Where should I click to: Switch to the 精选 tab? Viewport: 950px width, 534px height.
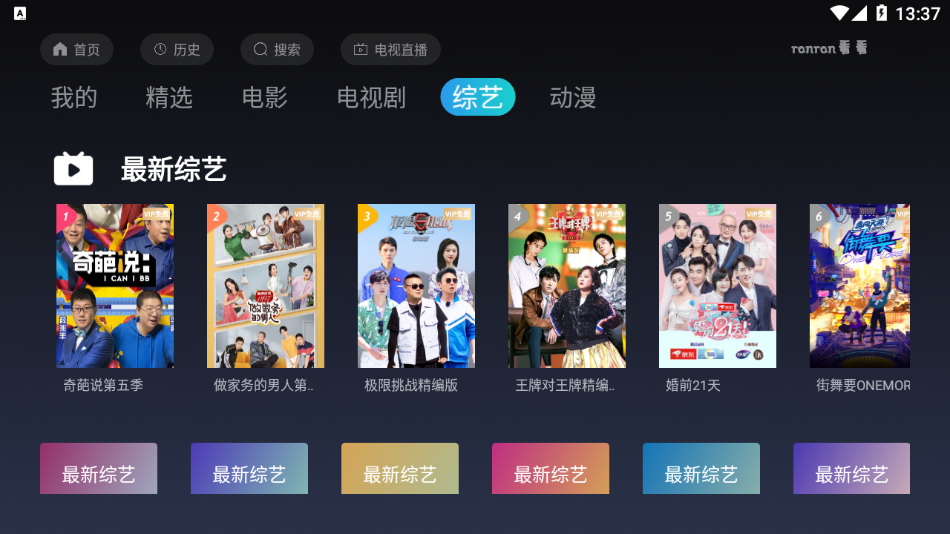(169, 97)
